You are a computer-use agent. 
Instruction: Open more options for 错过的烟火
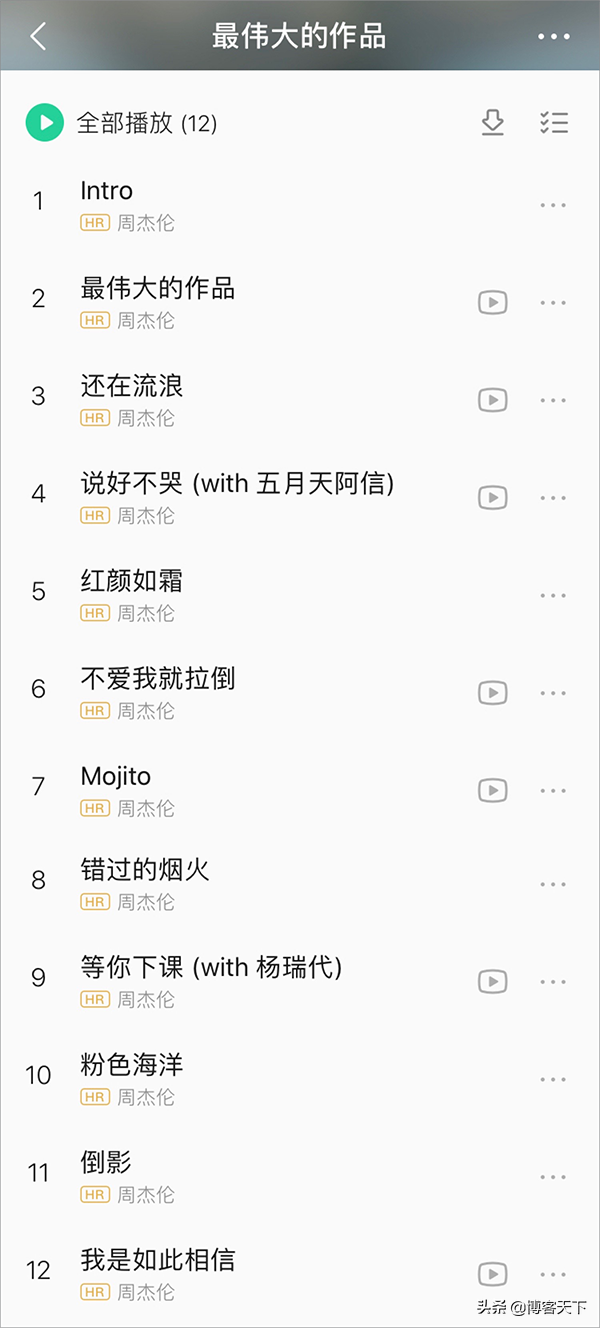pyautogui.click(x=553, y=885)
